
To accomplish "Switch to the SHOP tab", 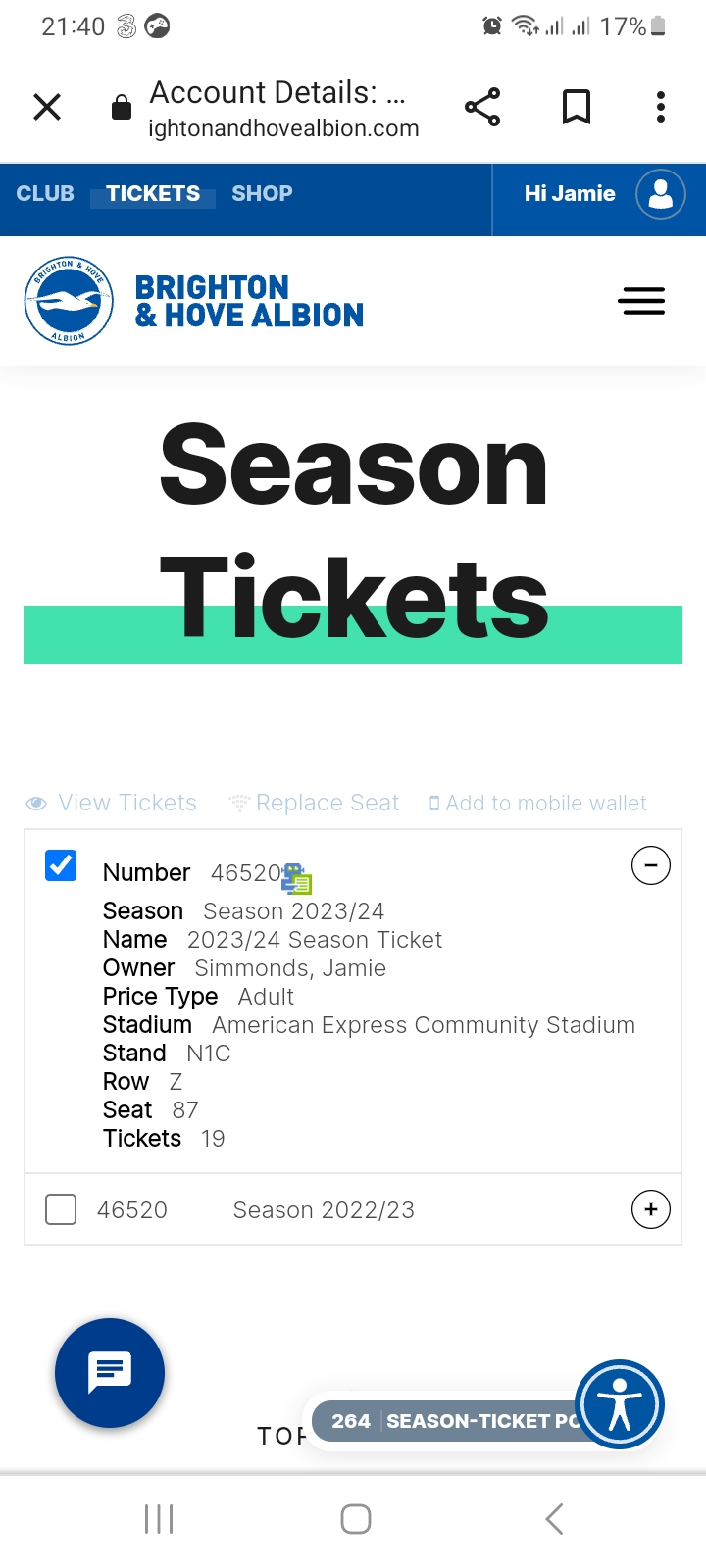I will [262, 193].
